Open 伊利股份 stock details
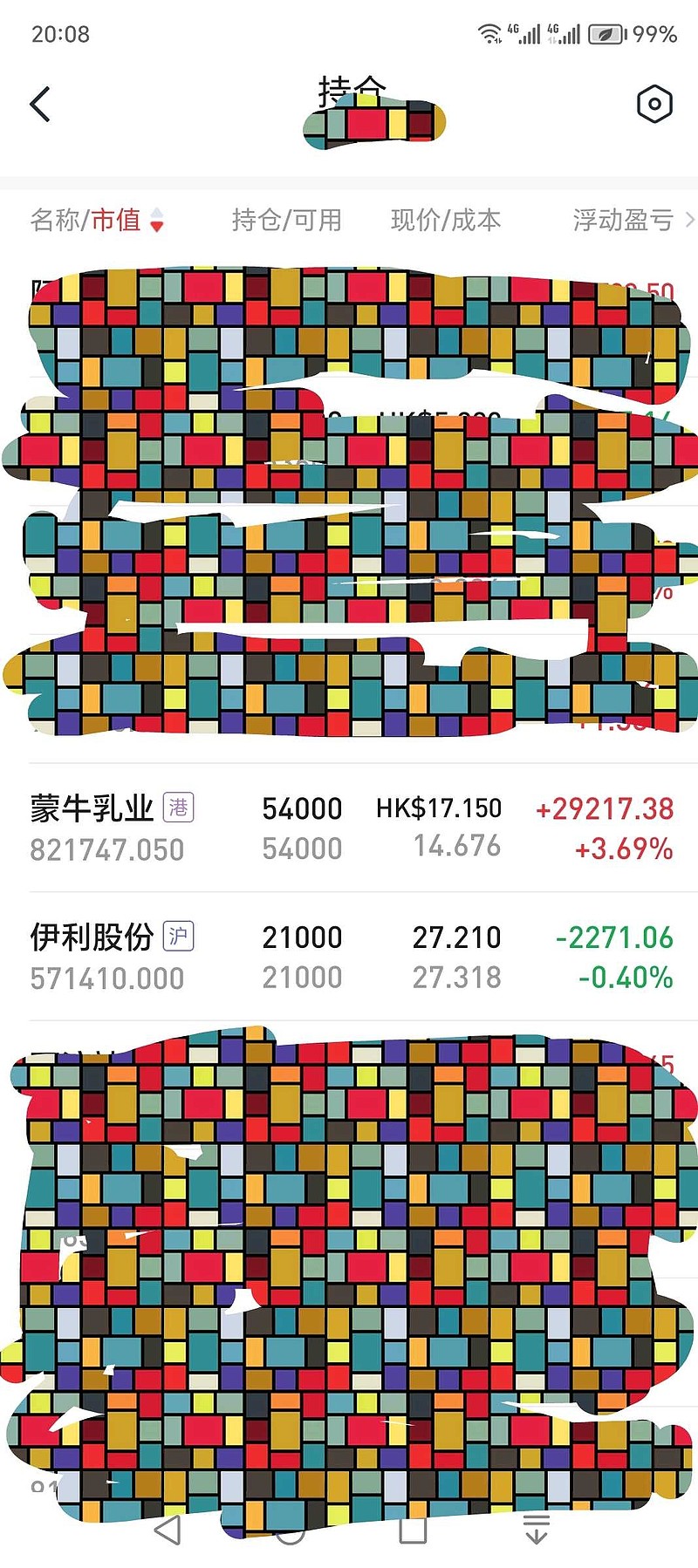Image resolution: width=698 pixels, height=1568 pixels. pos(90,937)
